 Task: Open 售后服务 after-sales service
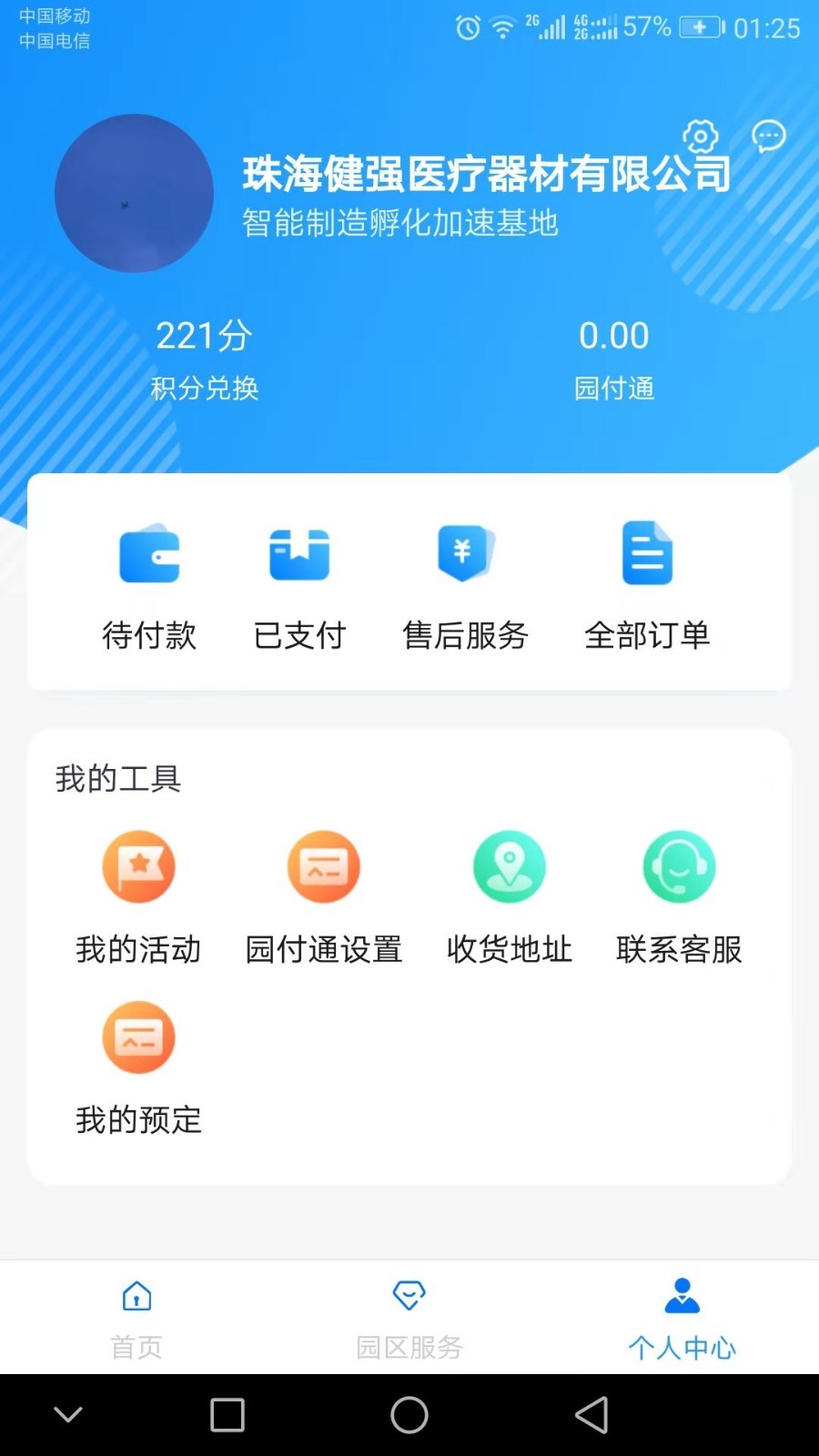coord(465,584)
